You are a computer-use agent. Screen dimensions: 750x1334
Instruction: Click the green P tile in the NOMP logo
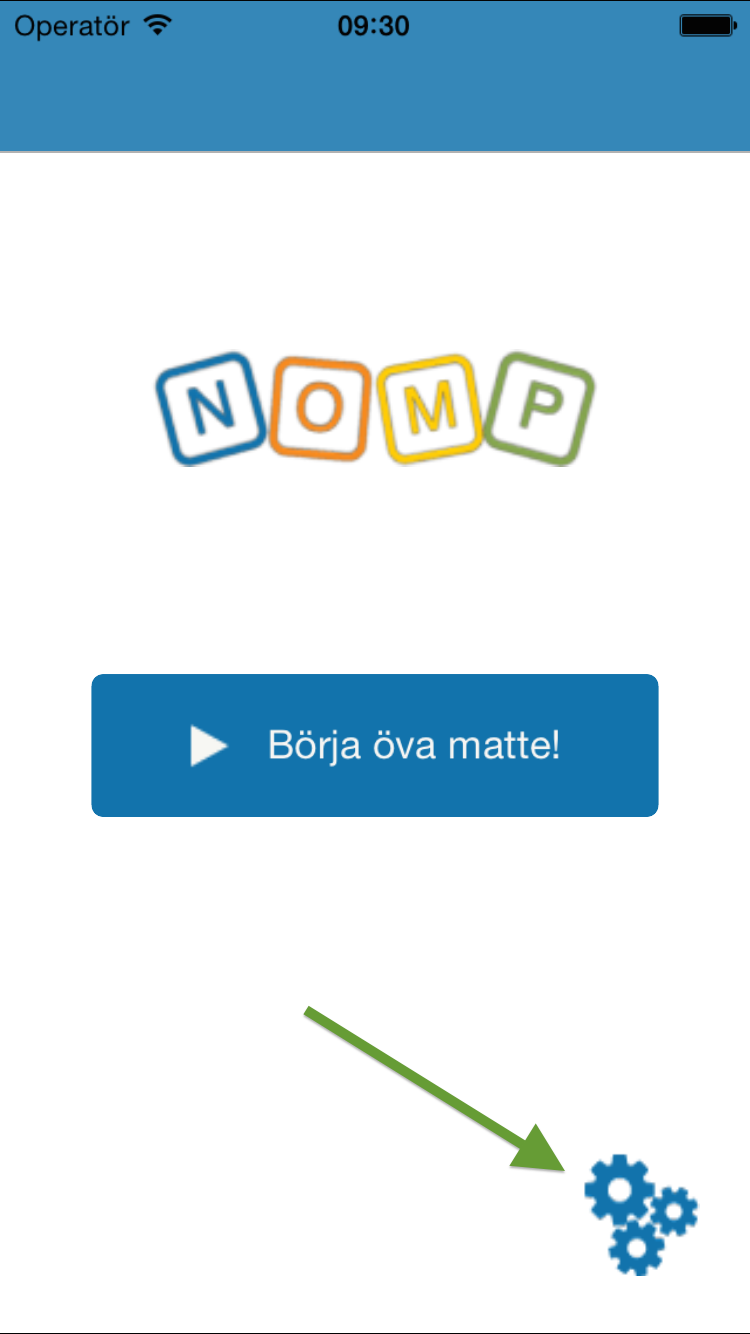(x=540, y=408)
